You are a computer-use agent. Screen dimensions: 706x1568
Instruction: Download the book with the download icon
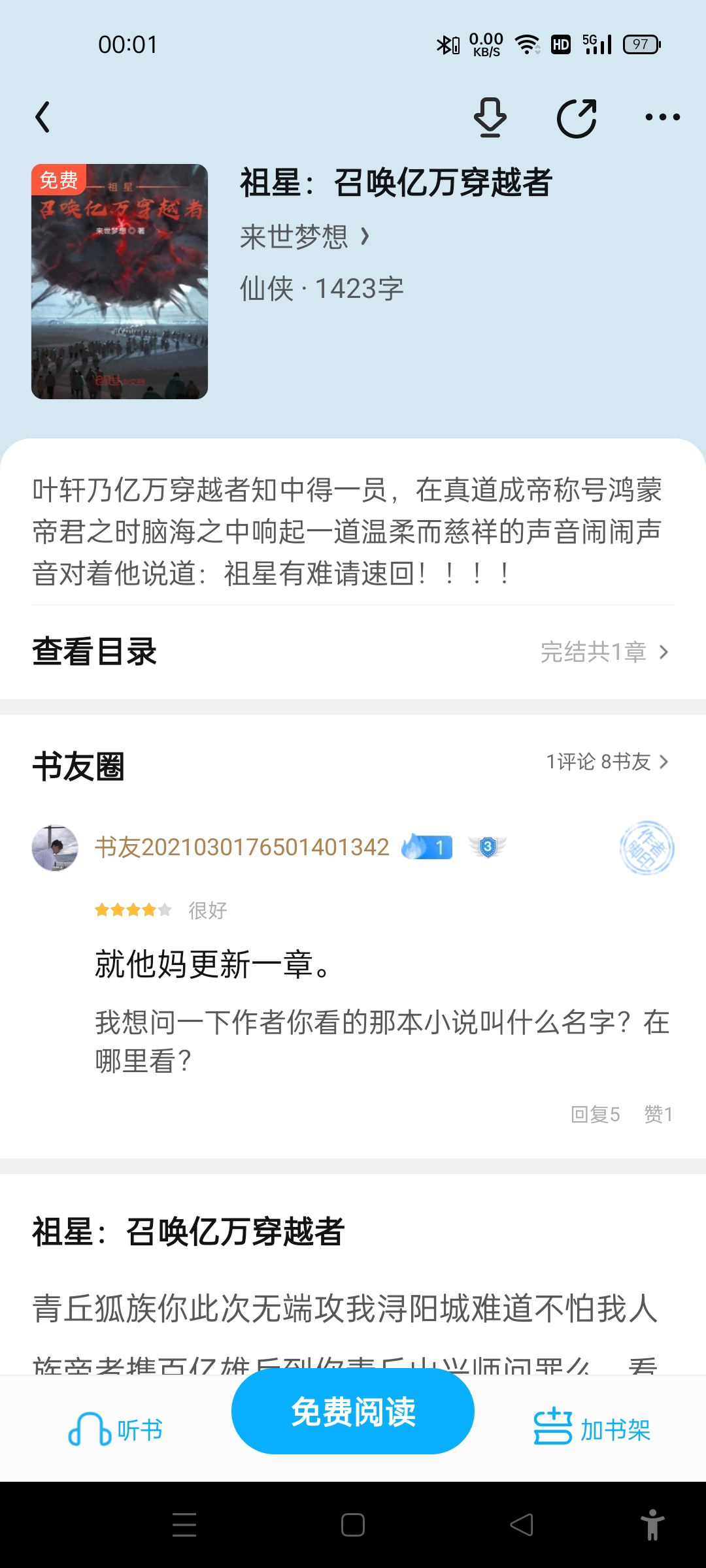(490, 118)
